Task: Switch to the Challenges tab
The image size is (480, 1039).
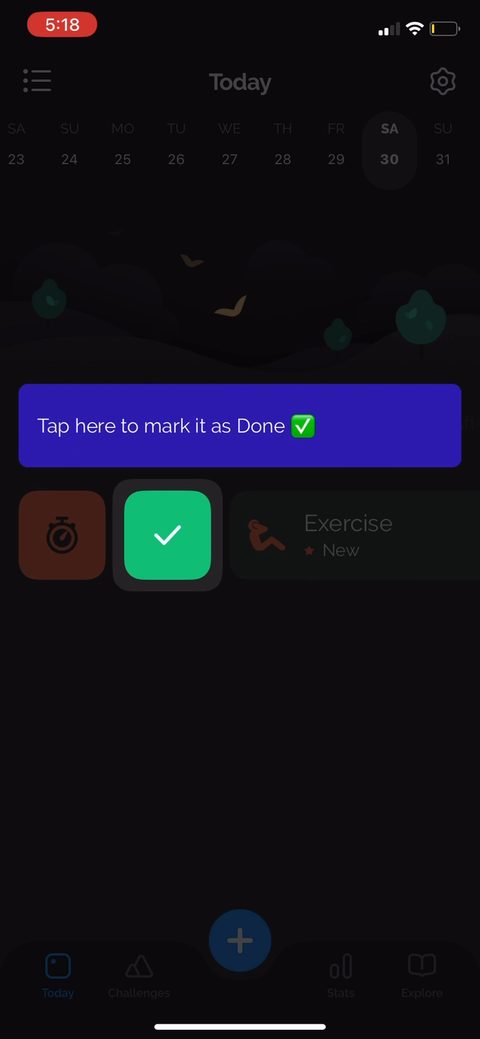Action: (139, 976)
